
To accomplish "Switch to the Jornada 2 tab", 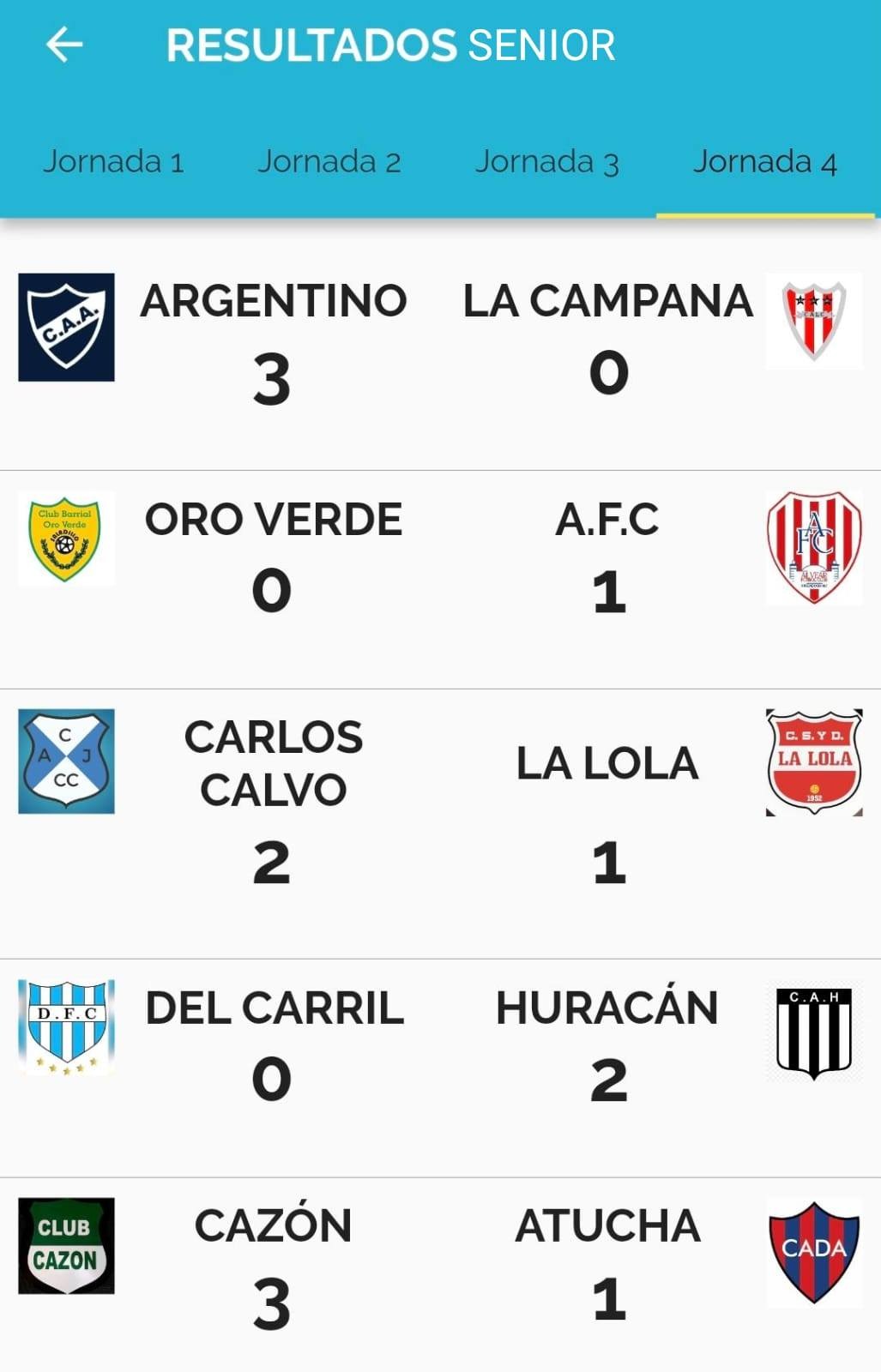I will (329, 161).
